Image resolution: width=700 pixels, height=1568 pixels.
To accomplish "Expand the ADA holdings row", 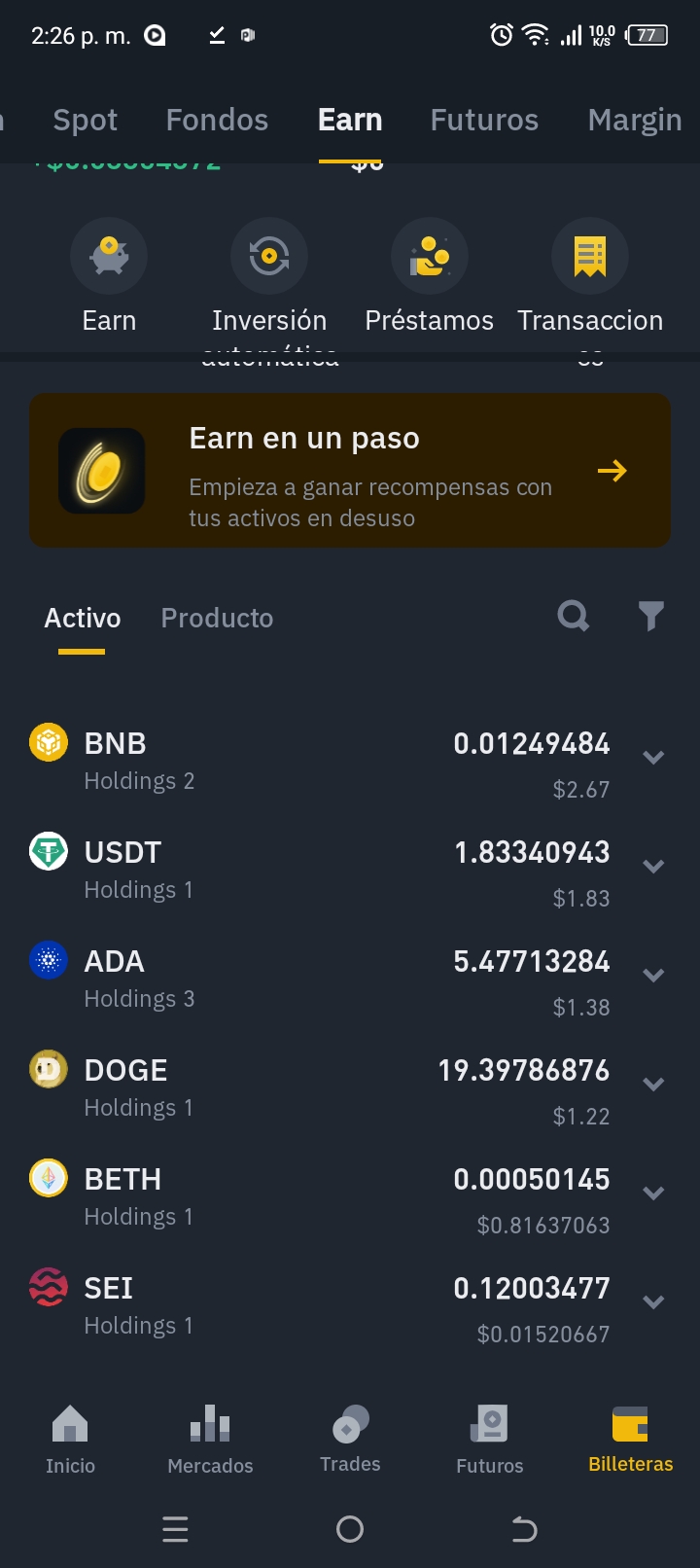I will pyautogui.click(x=653, y=976).
